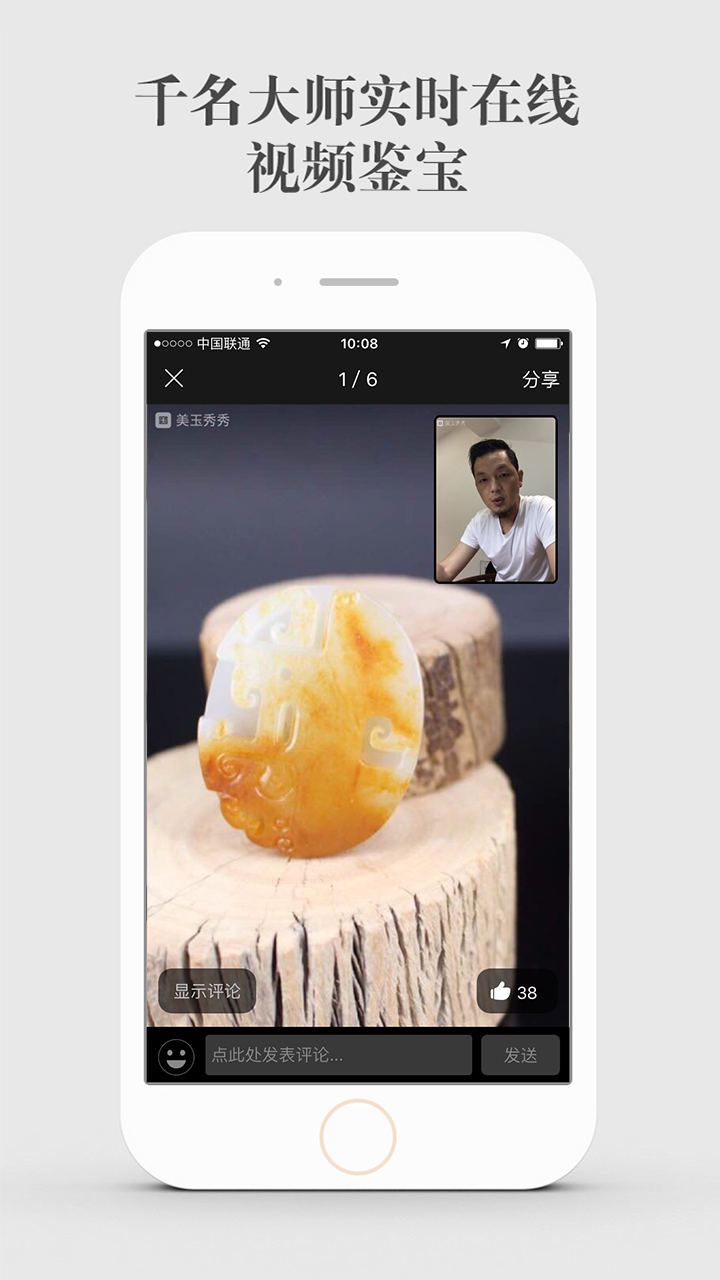Toggle the like button showing 38
Viewport: 720px width, 1280px height.
pyautogui.click(x=516, y=992)
